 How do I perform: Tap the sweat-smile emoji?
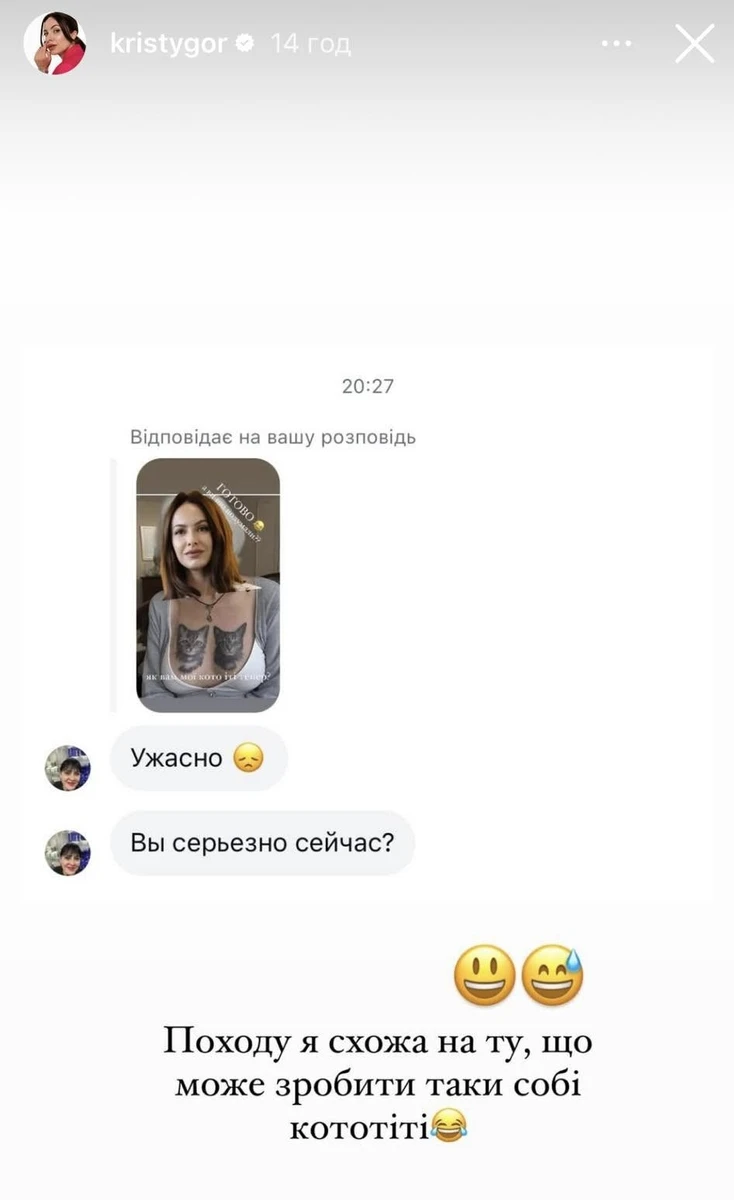[551, 975]
